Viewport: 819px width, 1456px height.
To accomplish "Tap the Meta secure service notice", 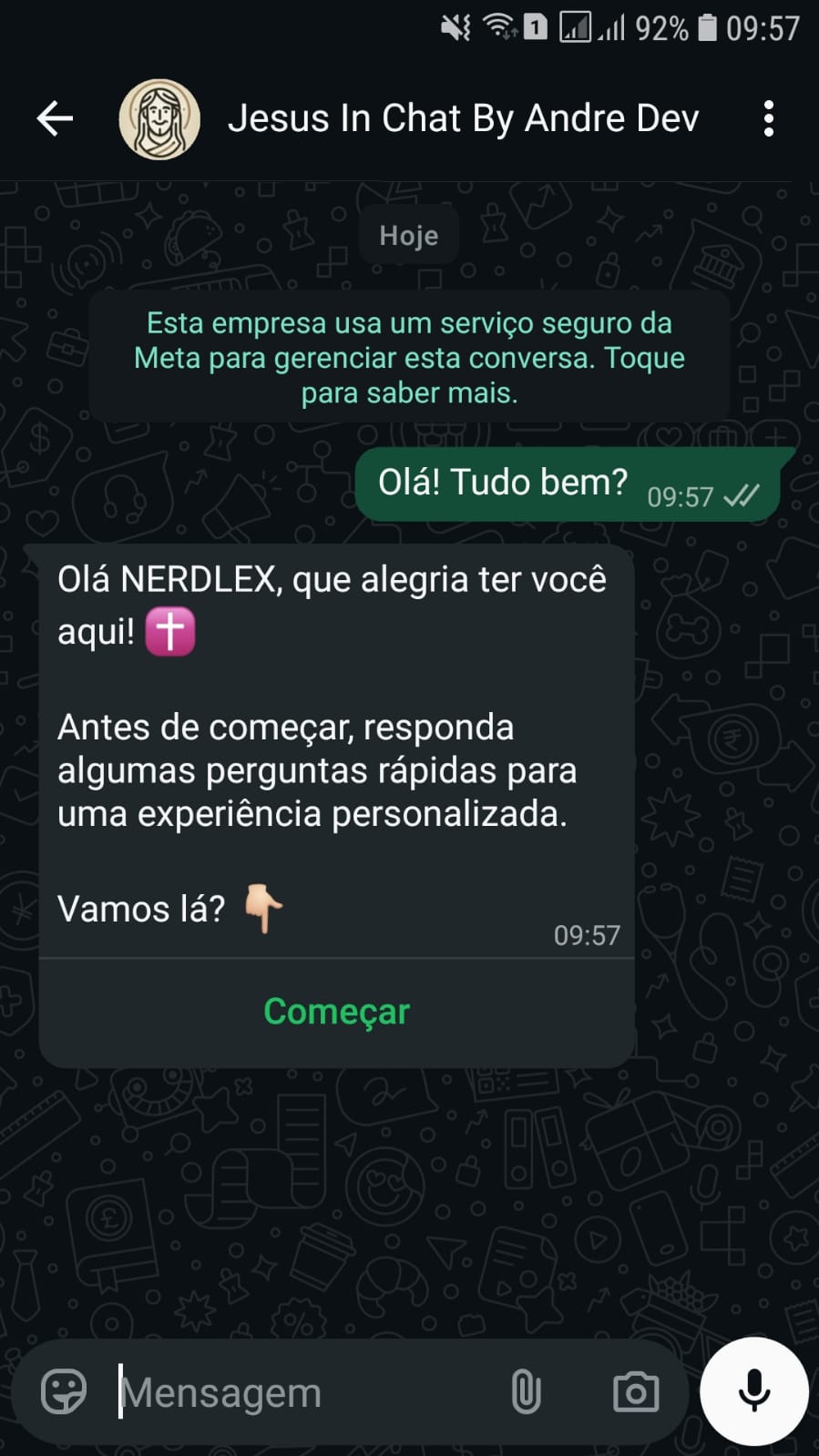I will [x=409, y=358].
